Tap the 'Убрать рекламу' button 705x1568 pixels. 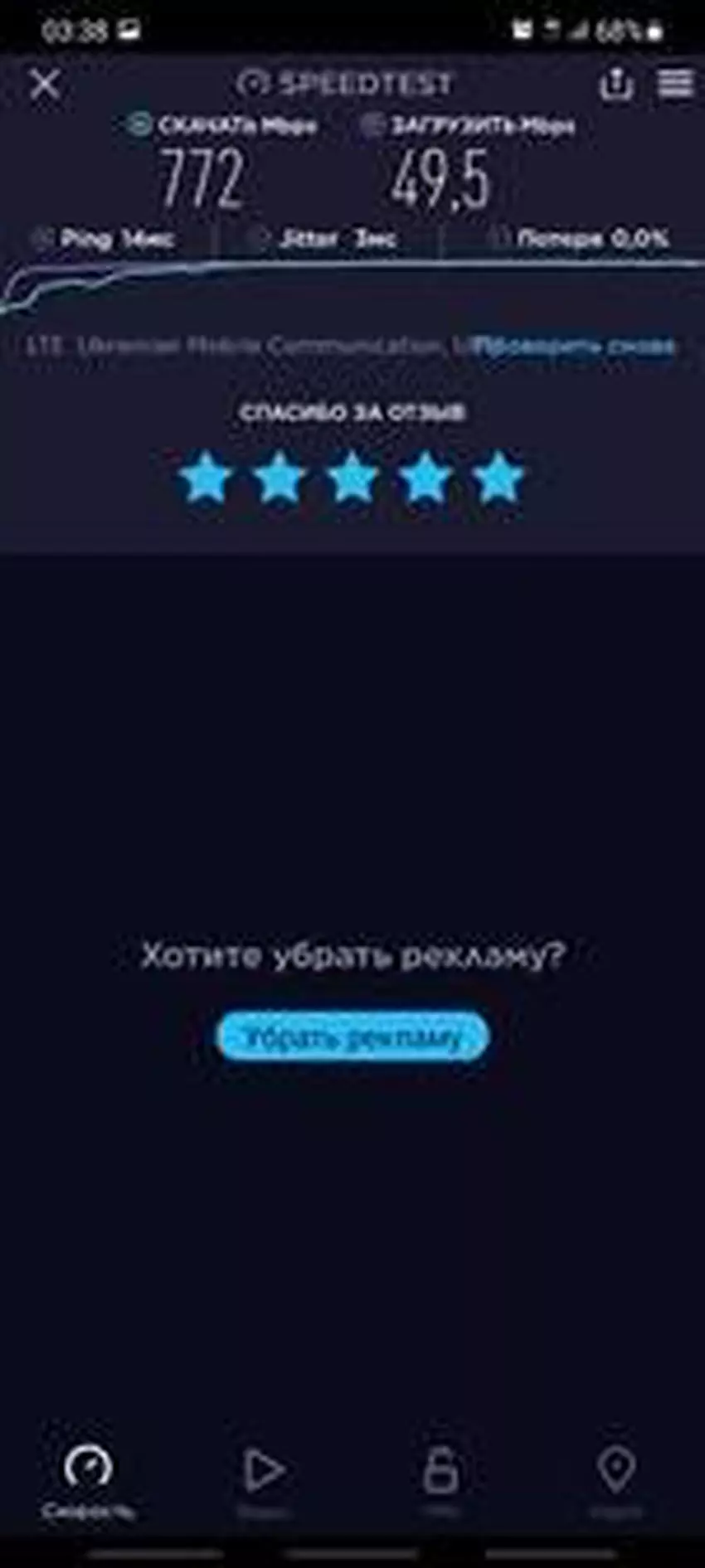pos(352,1036)
